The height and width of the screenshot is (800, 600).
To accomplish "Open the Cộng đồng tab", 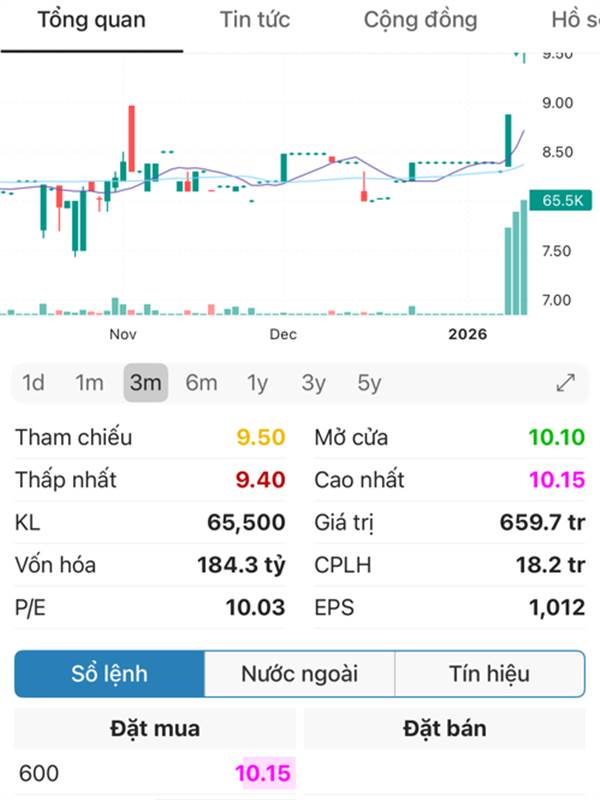I will (420, 20).
